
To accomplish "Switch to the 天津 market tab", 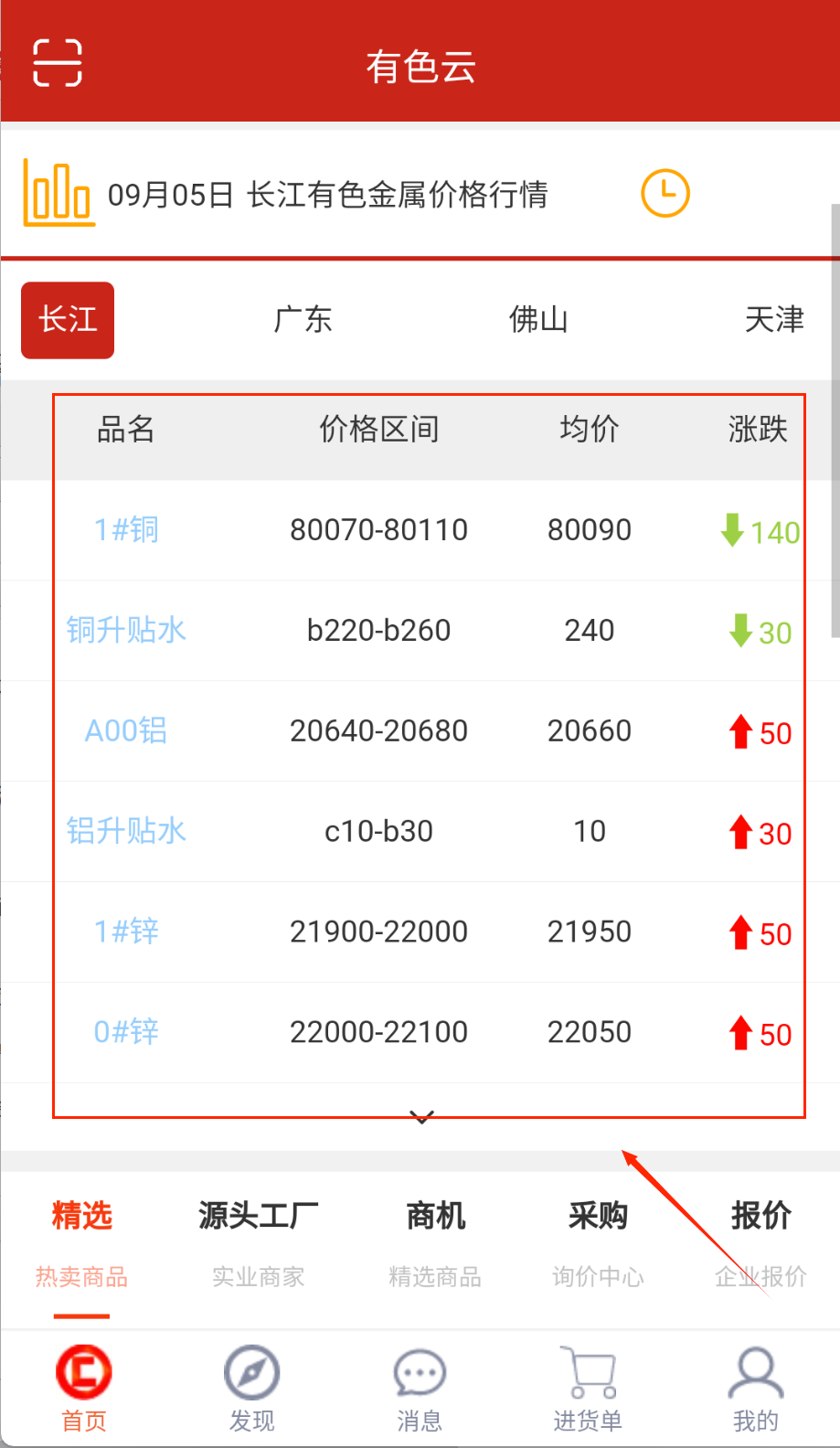I will click(x=773, y=320).
